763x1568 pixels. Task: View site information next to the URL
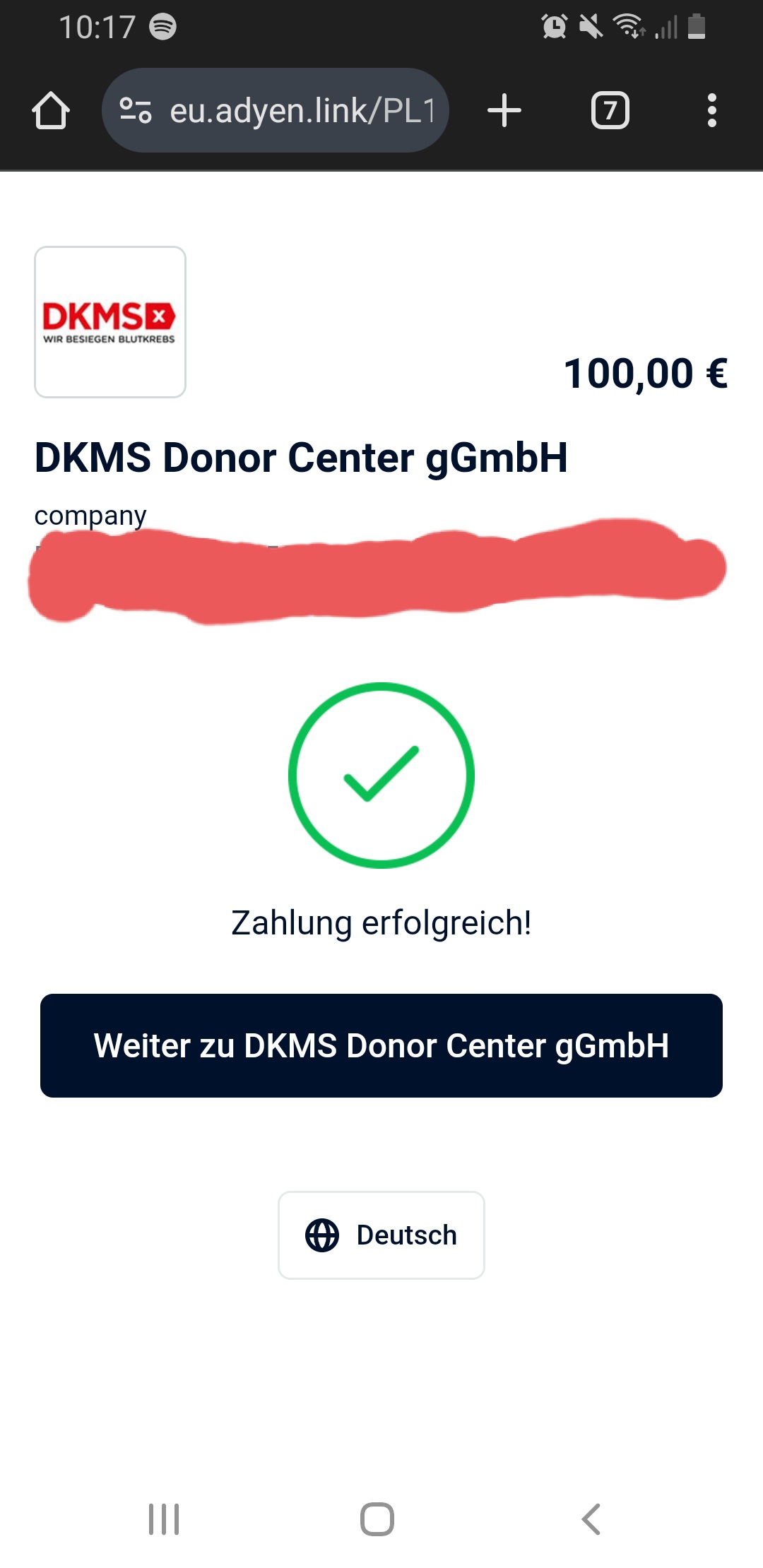coord(136,111)
